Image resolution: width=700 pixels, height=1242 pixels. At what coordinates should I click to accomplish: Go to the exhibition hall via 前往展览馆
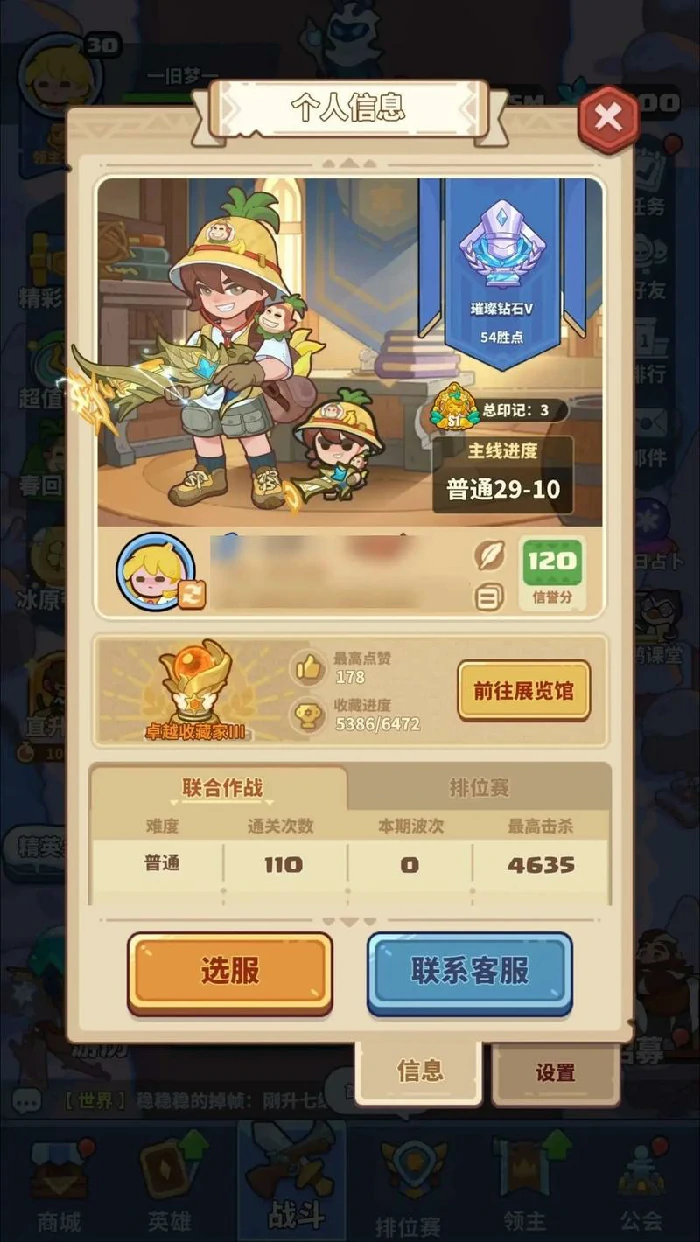tap(524, 691)
